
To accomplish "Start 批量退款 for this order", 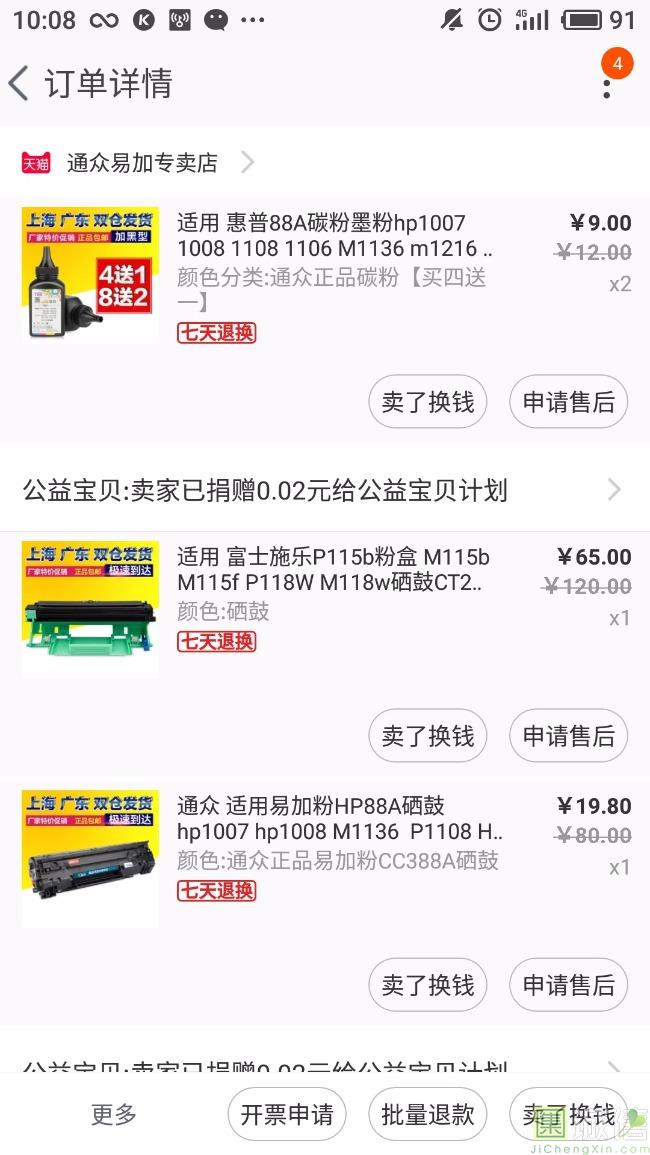I will (x=428, y=1114).
